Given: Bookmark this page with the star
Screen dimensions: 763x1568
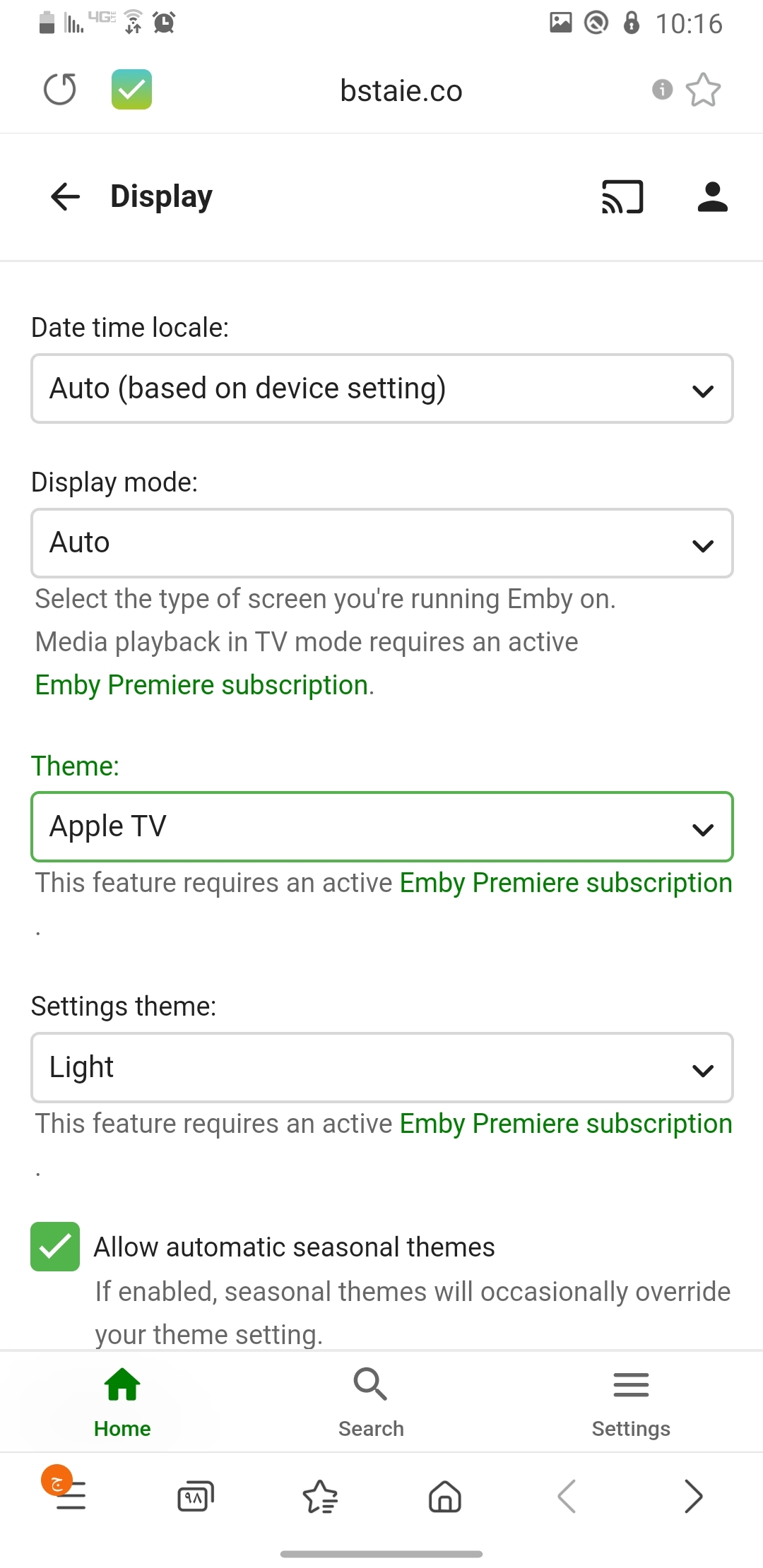Looking at the screenshot, I should 703,90.
